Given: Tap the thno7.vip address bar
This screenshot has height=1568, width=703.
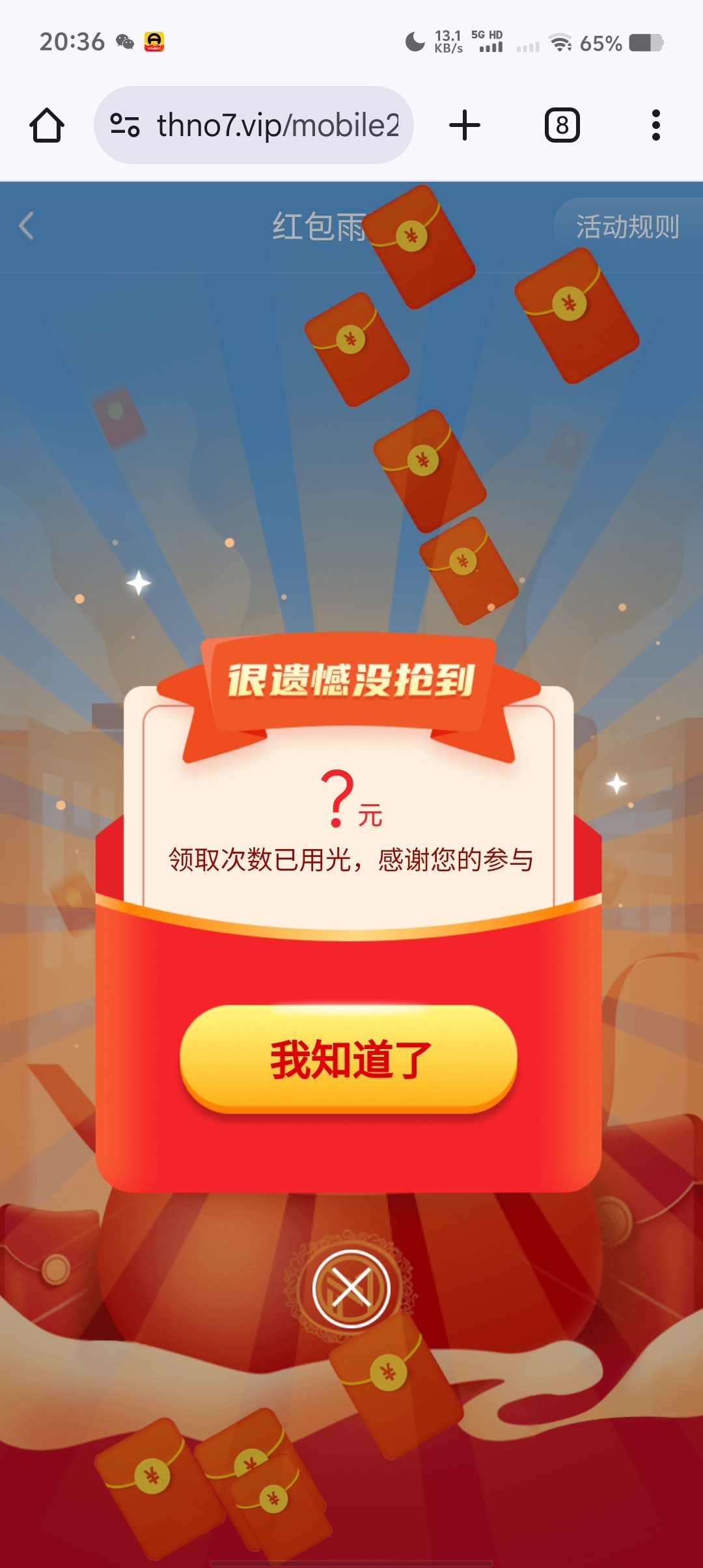Looking at the screenshot, I should pos(278,125).
